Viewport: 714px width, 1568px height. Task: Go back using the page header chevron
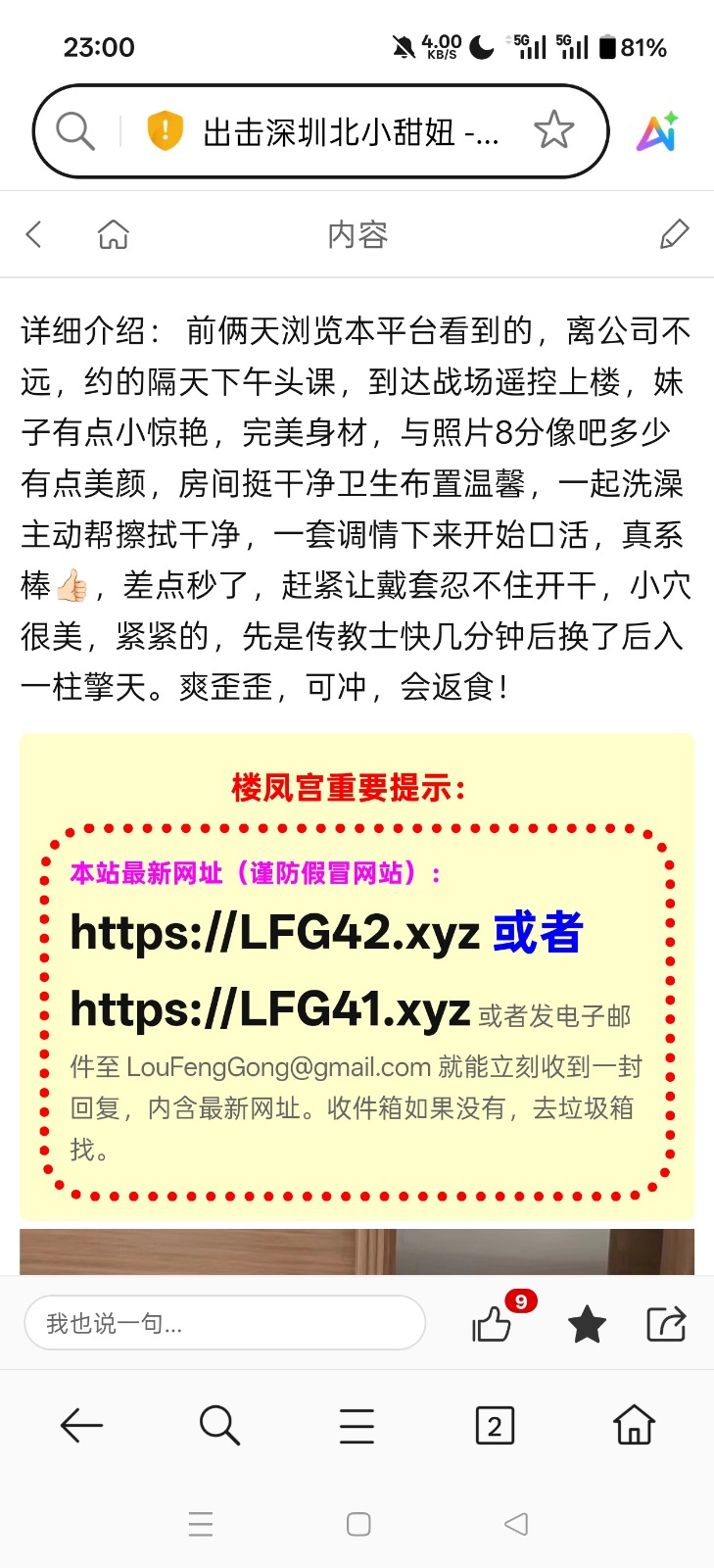[x=34, y=234]
